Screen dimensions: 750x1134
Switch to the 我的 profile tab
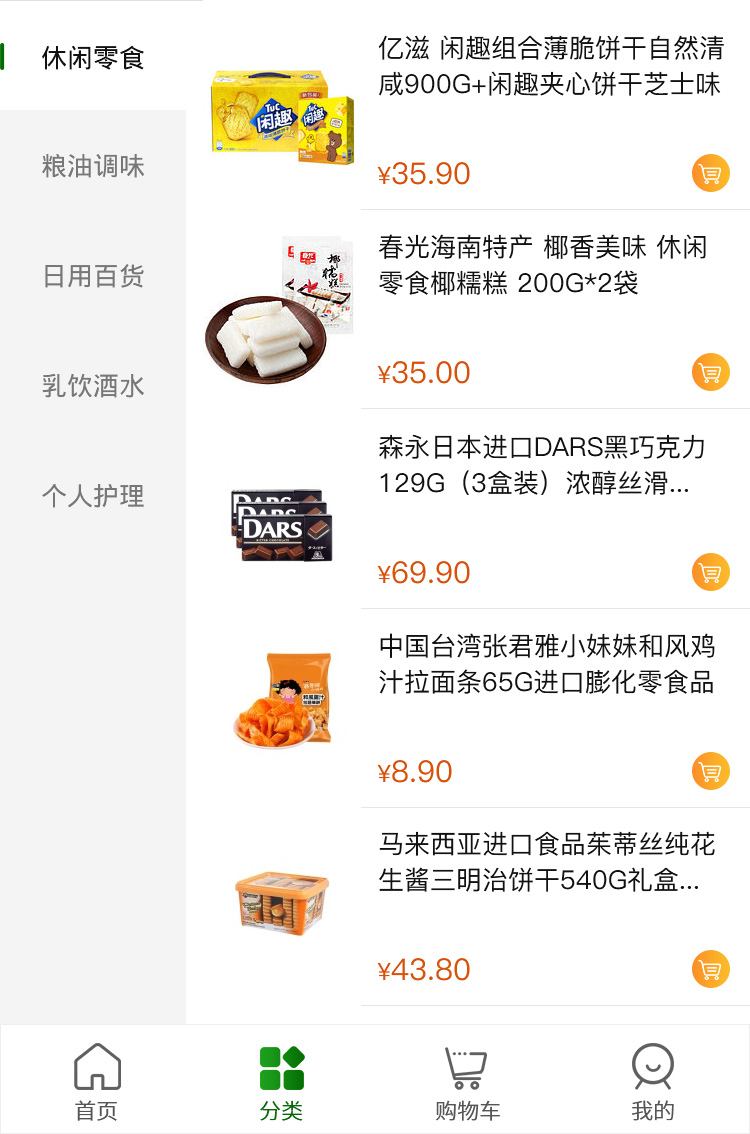pos(653,1080)
